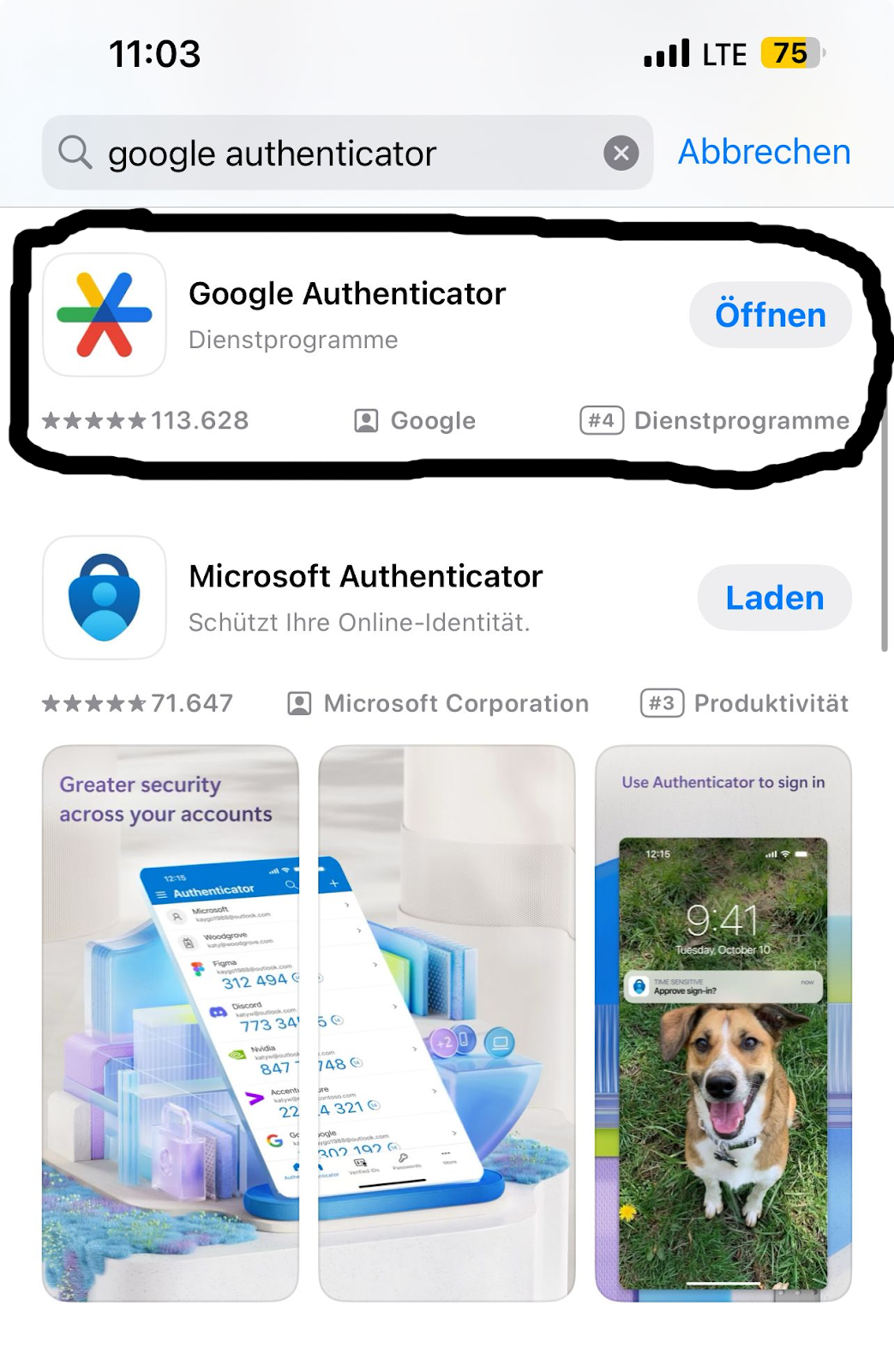Download Microsoft Authenticator with Laden
The height and width of the screenshot is (1372, 894).
click(x=774, y=598)
